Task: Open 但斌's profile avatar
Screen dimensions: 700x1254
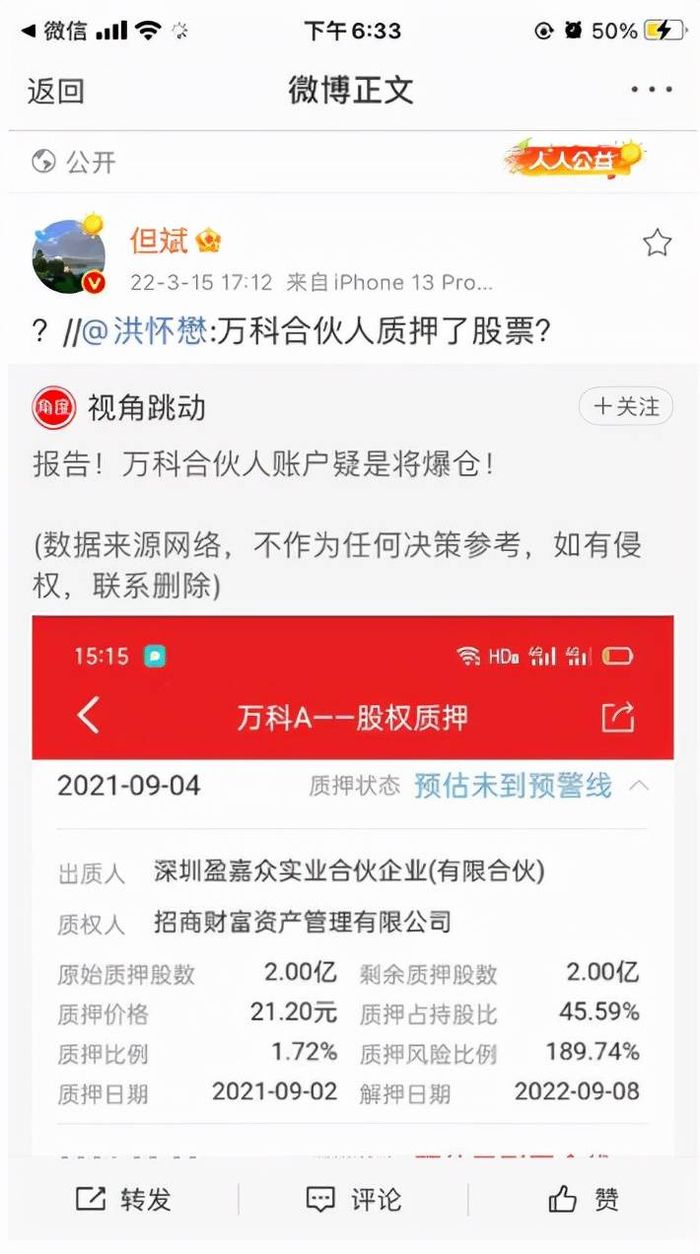Action: click(x=69, y=256)
